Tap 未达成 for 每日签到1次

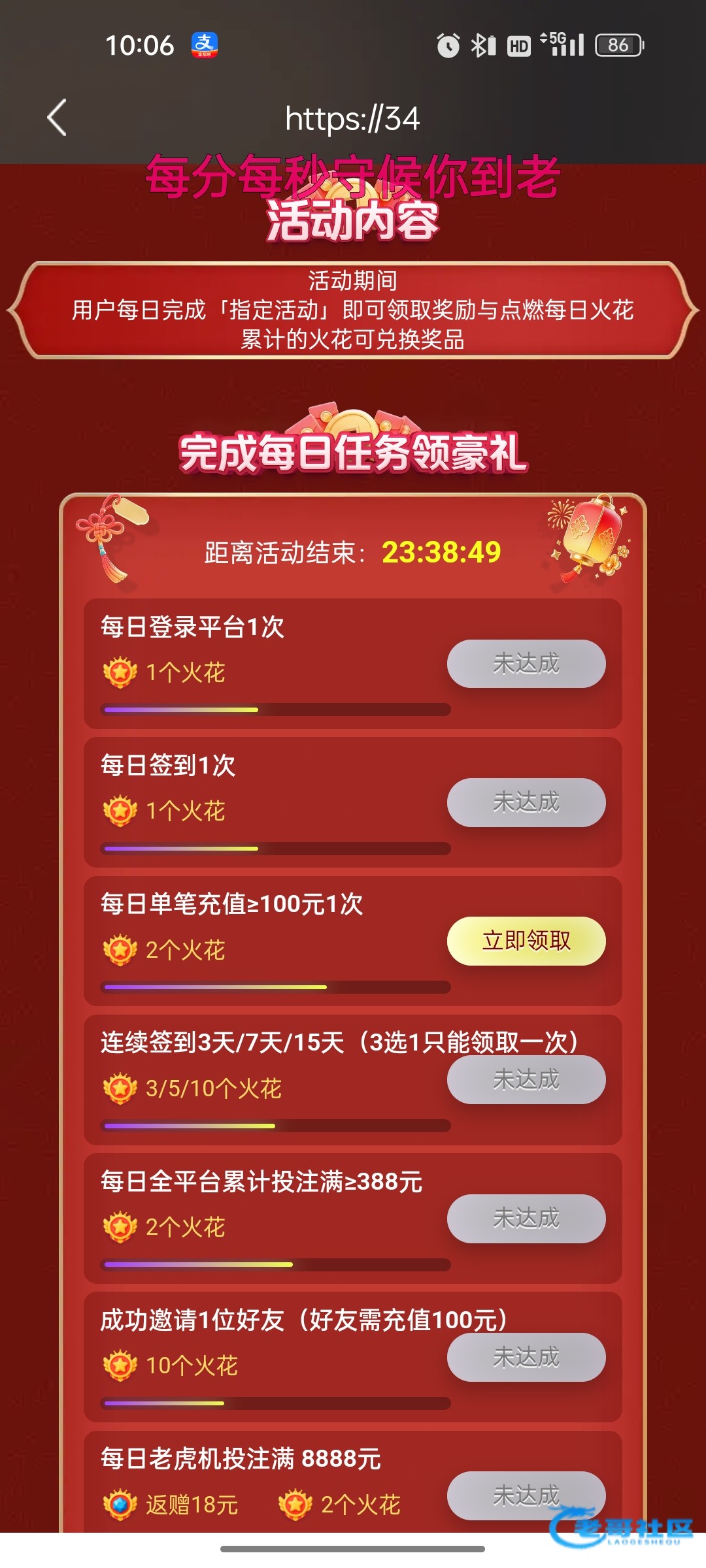[526, 802]
